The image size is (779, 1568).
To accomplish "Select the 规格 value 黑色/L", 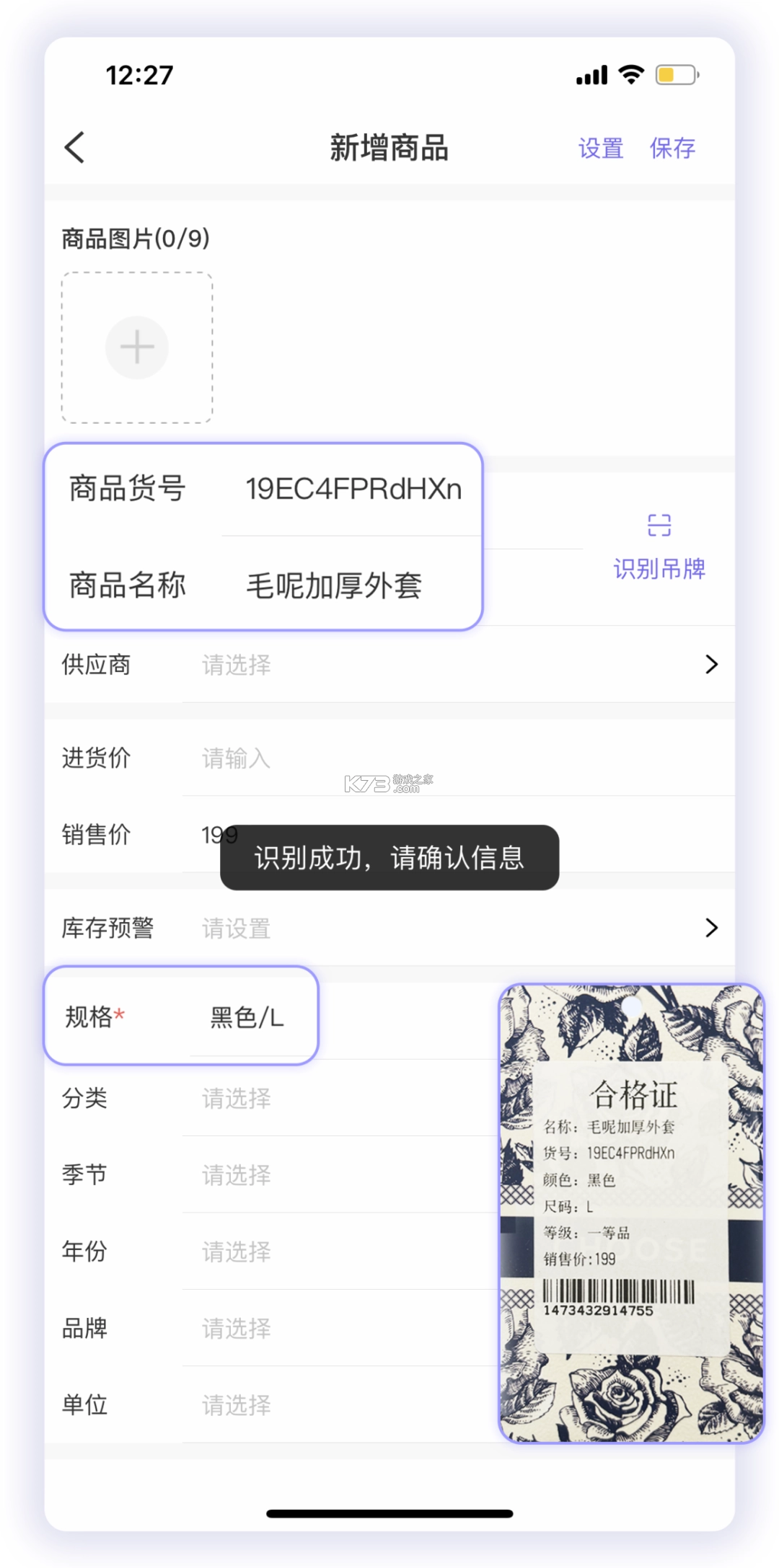I will (245, 1016).
